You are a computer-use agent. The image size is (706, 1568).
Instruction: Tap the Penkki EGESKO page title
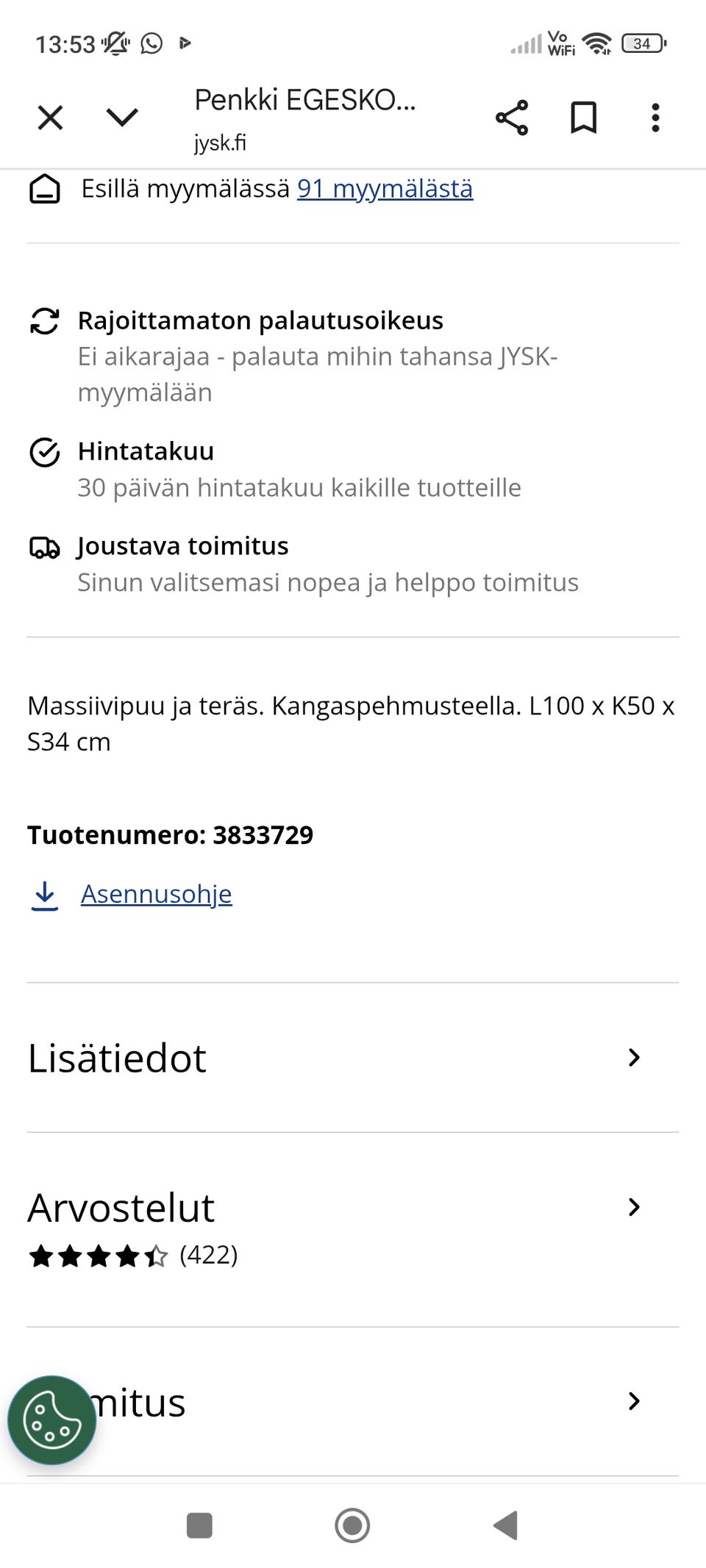click(304, 102)
